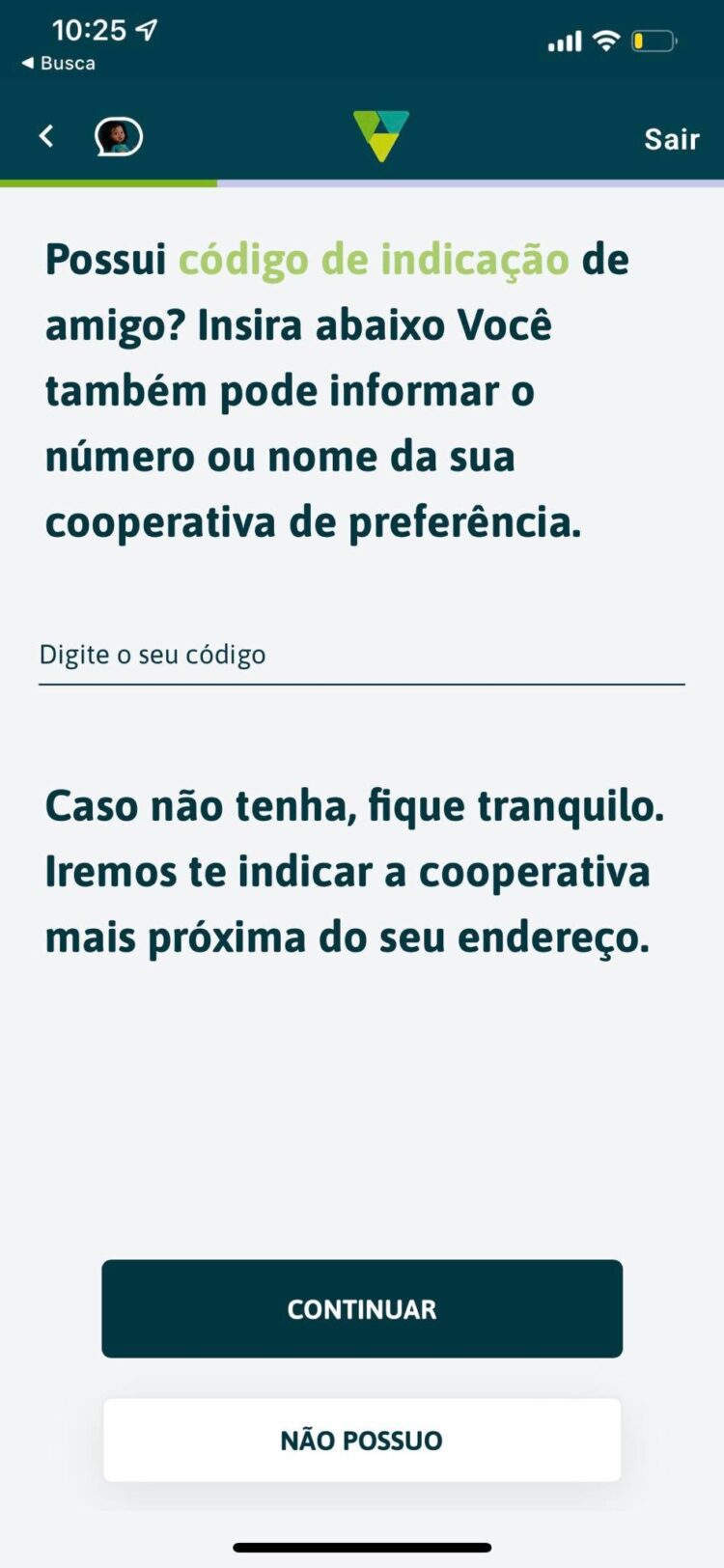Go back with the header arrow

(45, 136)
